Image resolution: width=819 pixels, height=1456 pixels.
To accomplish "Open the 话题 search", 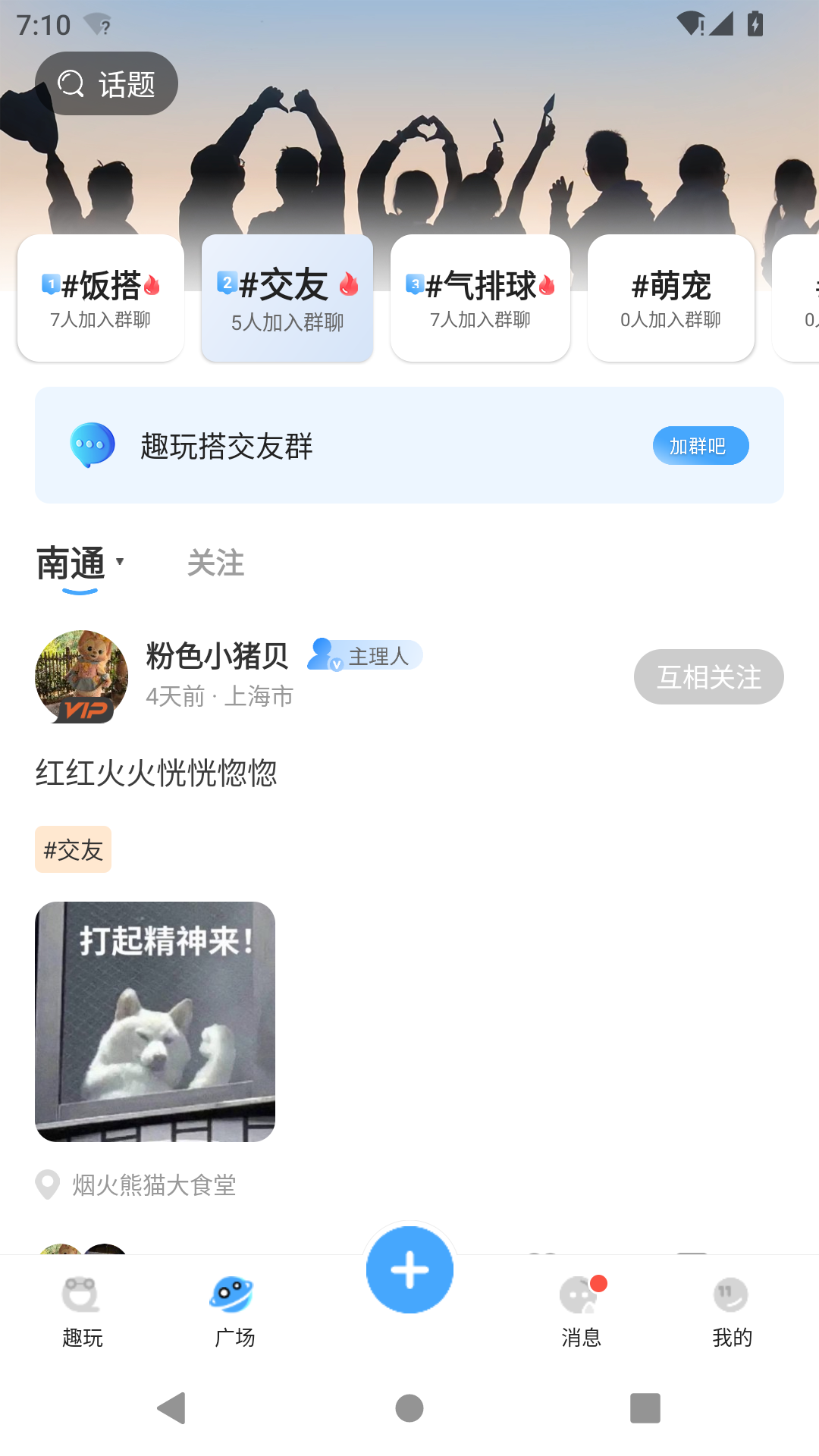I will tap(106, 83).
